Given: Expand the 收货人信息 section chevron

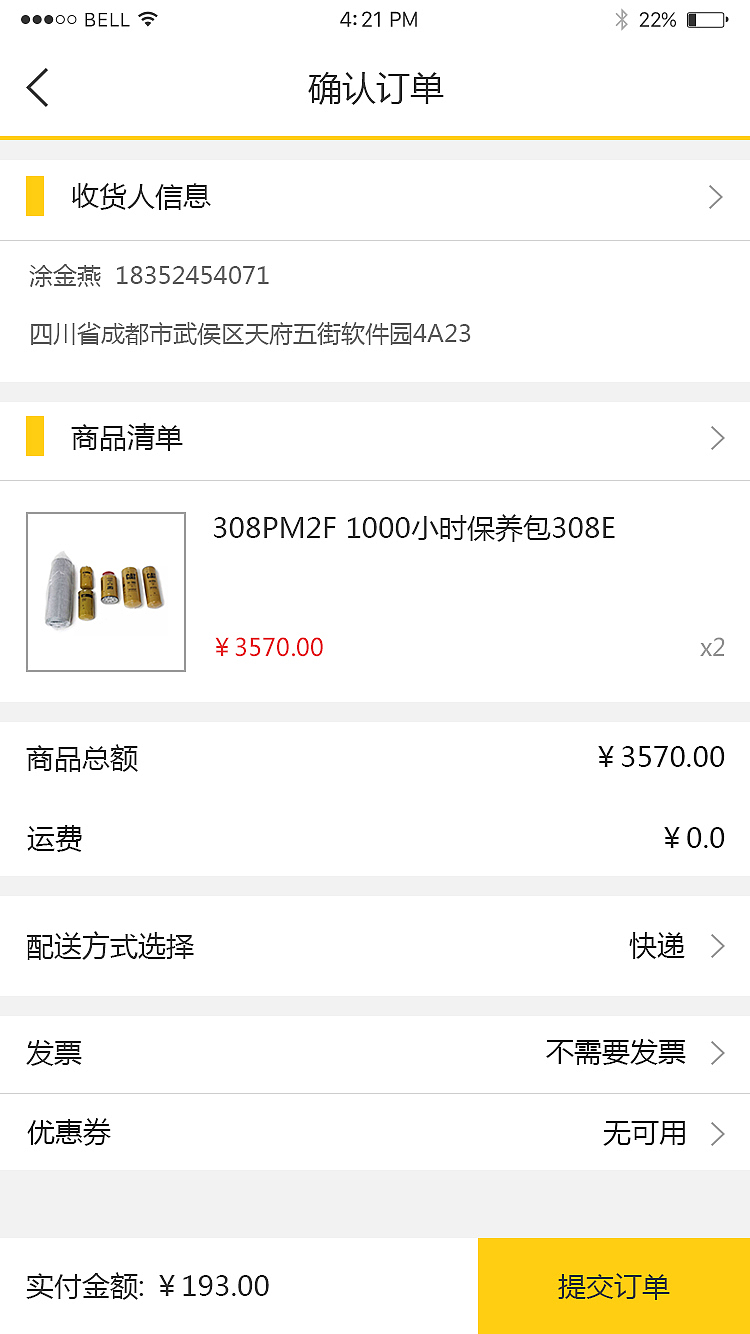Looking at the screenshot, I should coord(715,197).
